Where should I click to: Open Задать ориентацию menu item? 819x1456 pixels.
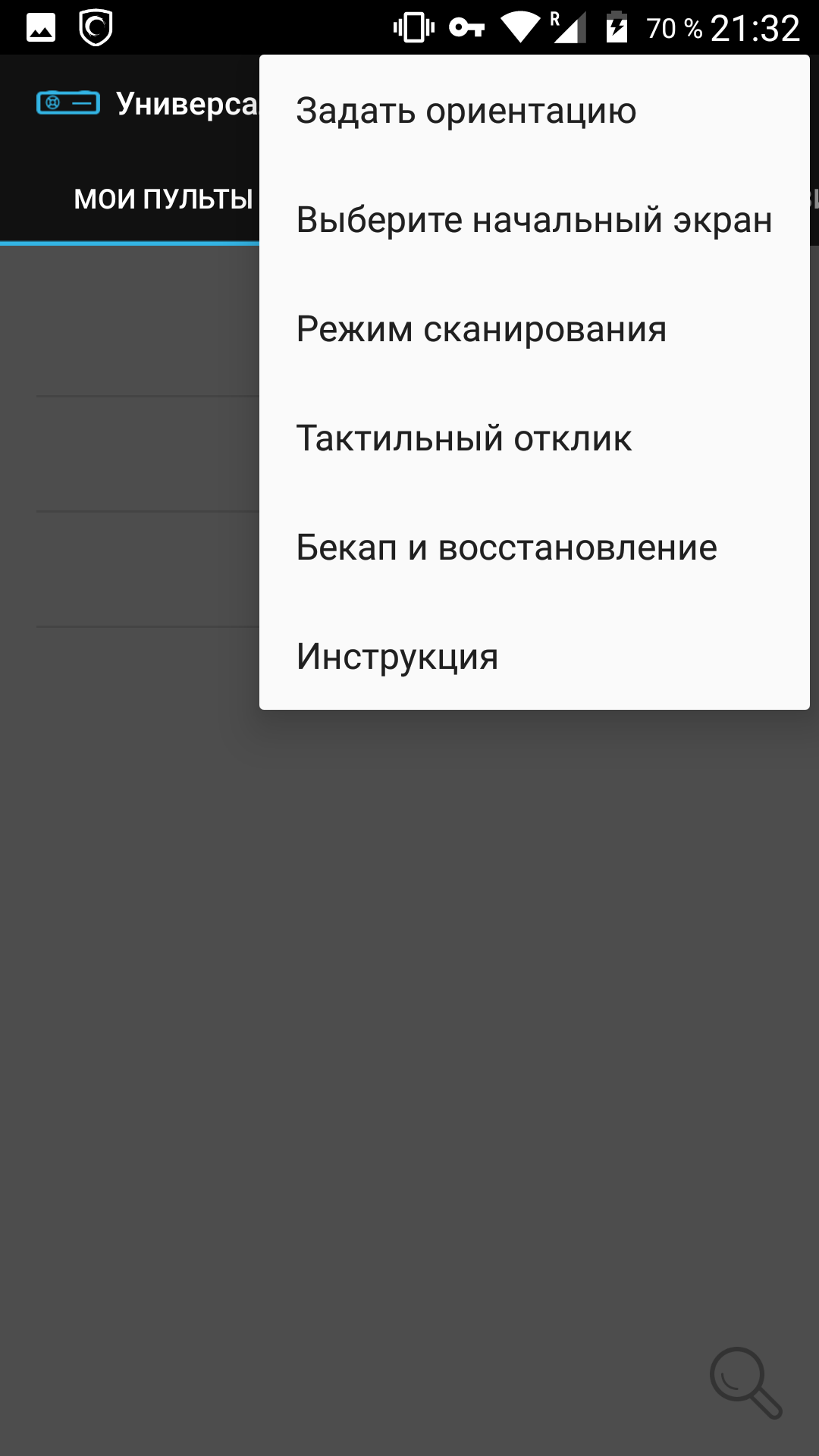466,111
